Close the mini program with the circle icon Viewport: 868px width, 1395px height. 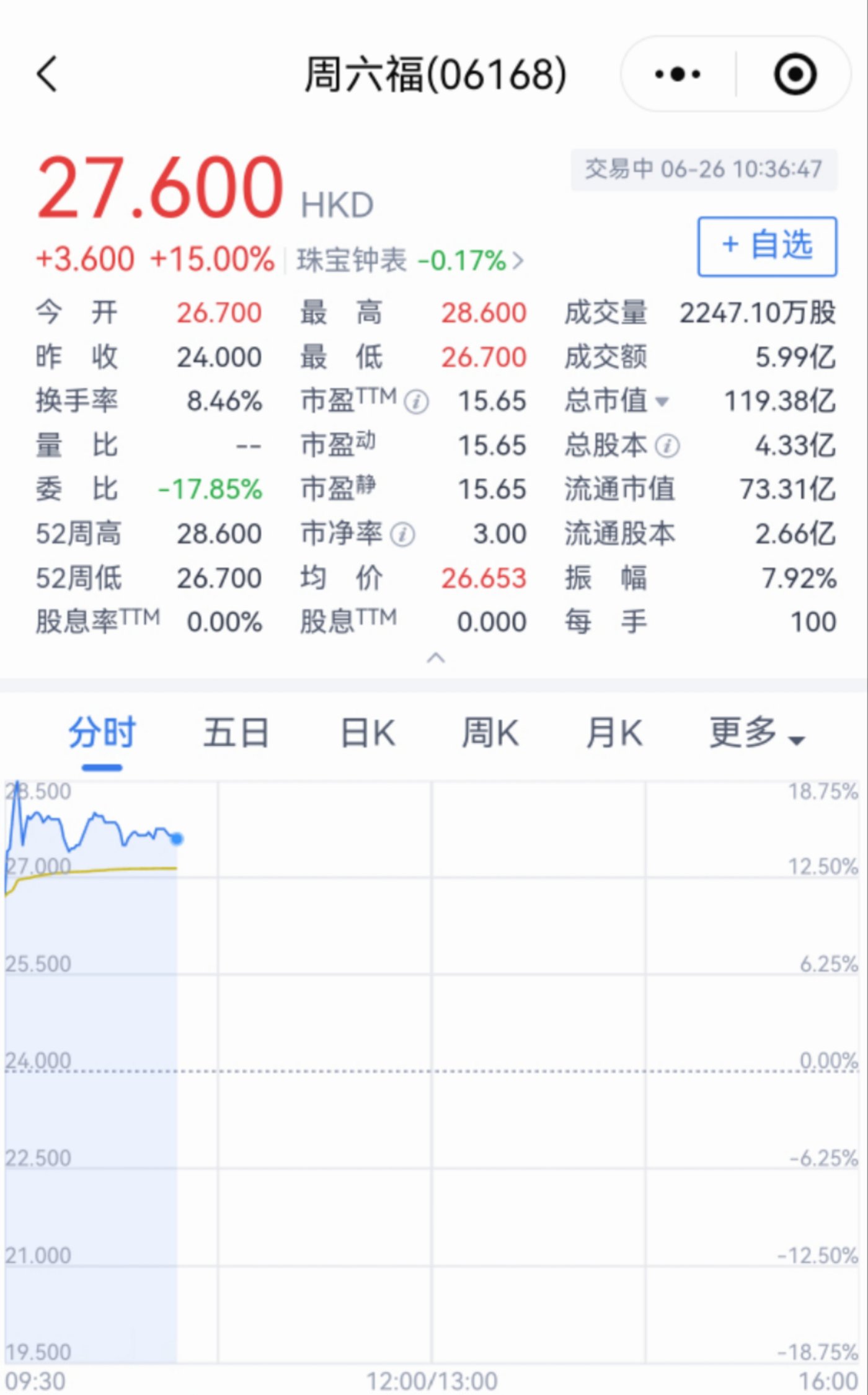coord(795,74)
